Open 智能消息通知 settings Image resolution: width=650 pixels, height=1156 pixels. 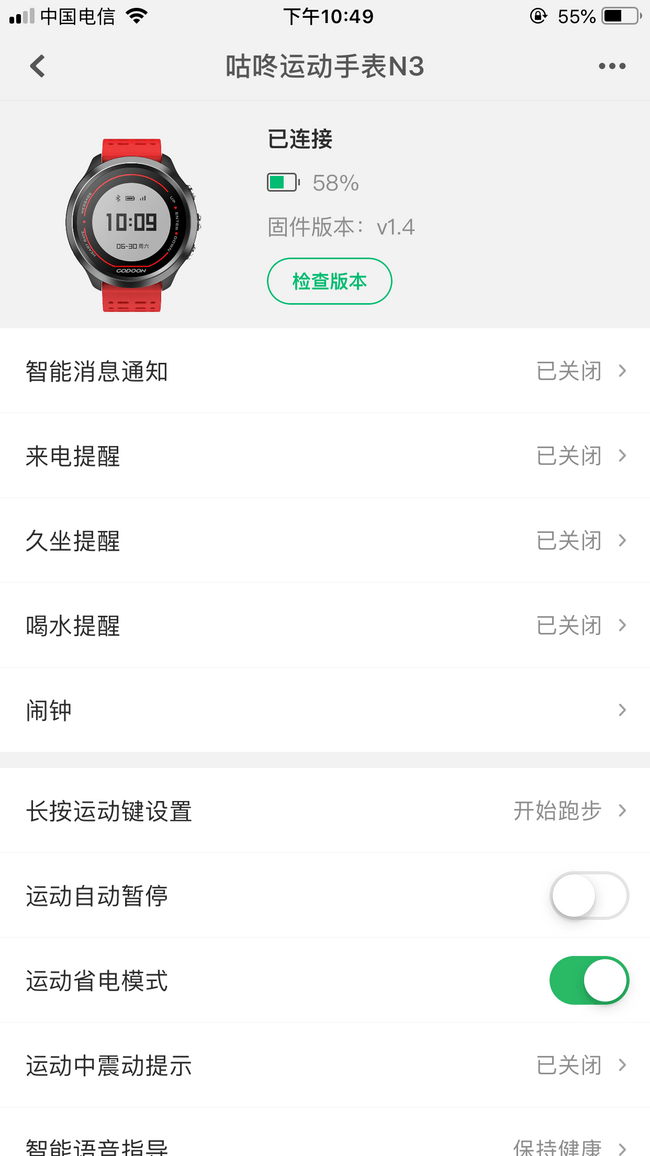(x=325, y=371)
